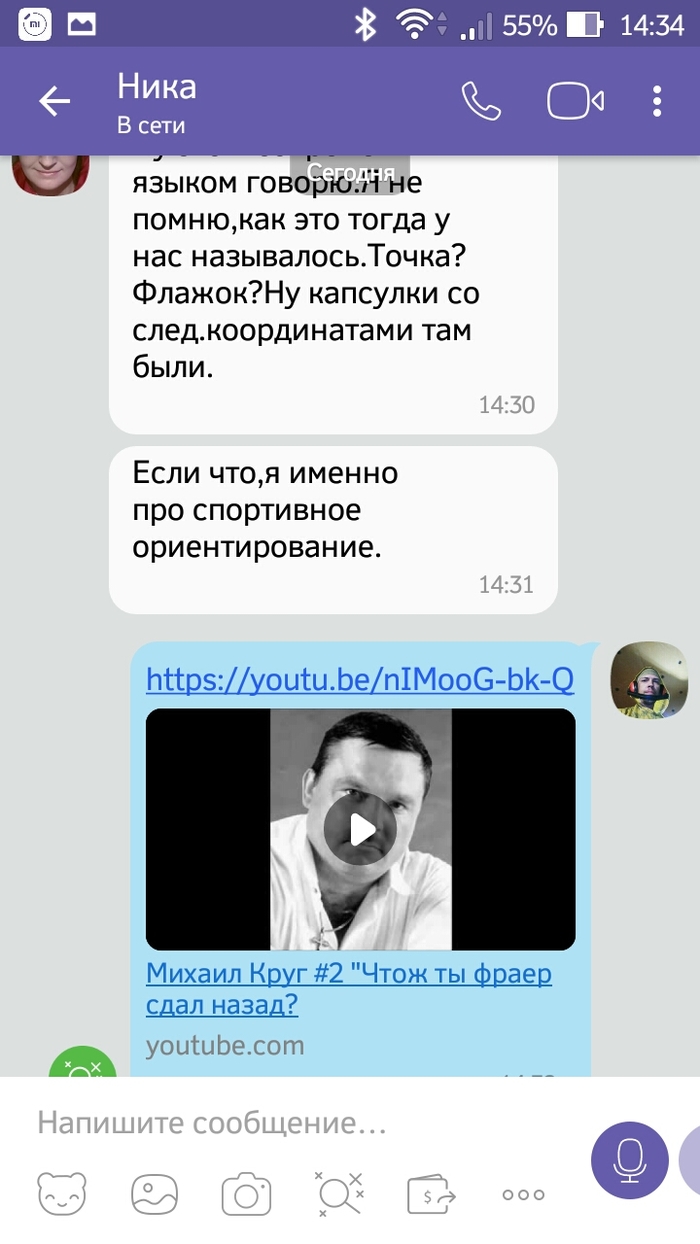Open the gallery to send a photo
Image resolution: width=700 pixels, height=1244 pixels.
pyautogui.click(x=155, y=1194)
